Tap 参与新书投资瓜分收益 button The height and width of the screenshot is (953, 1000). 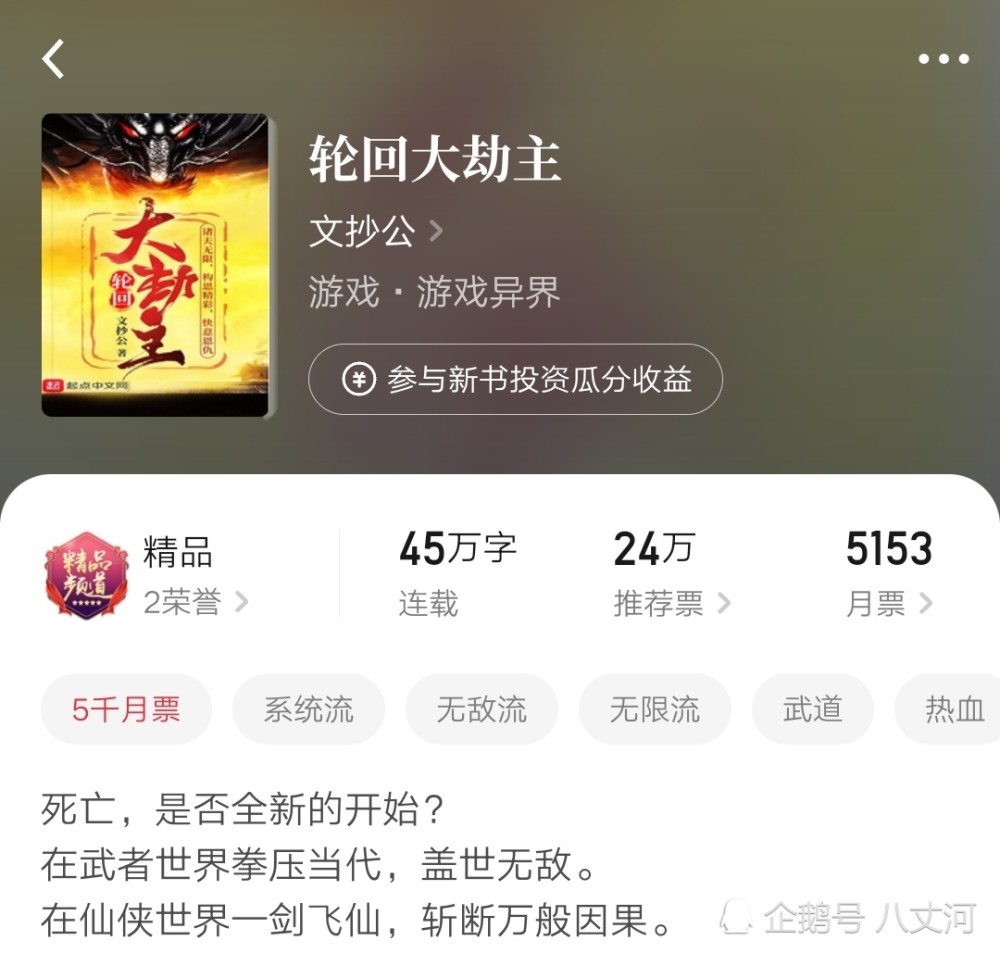point(515,380)
